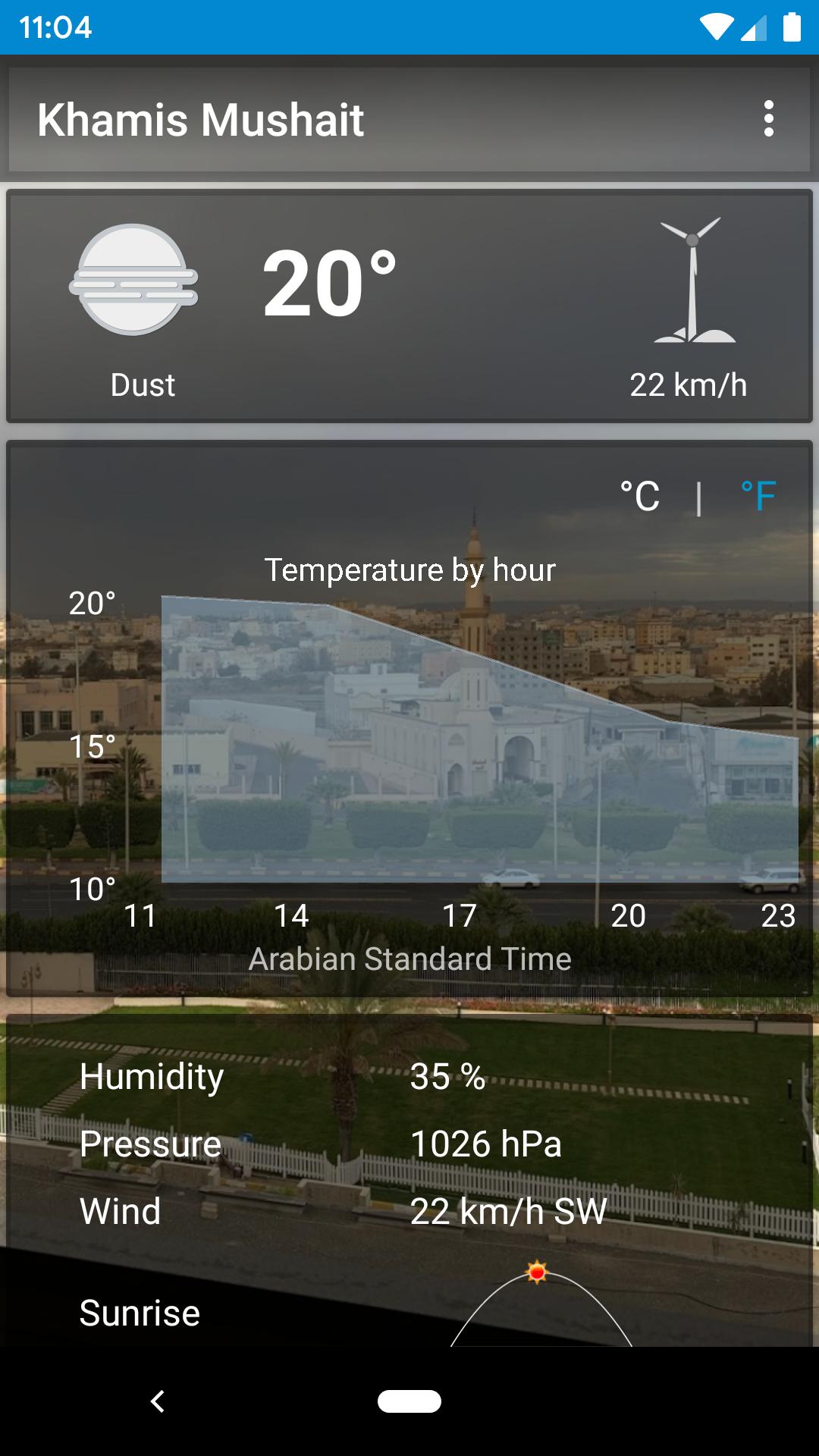This screenshot has width=819, height=1456.
Task: Open the options menu with three dots
Action: click(770, 119)
